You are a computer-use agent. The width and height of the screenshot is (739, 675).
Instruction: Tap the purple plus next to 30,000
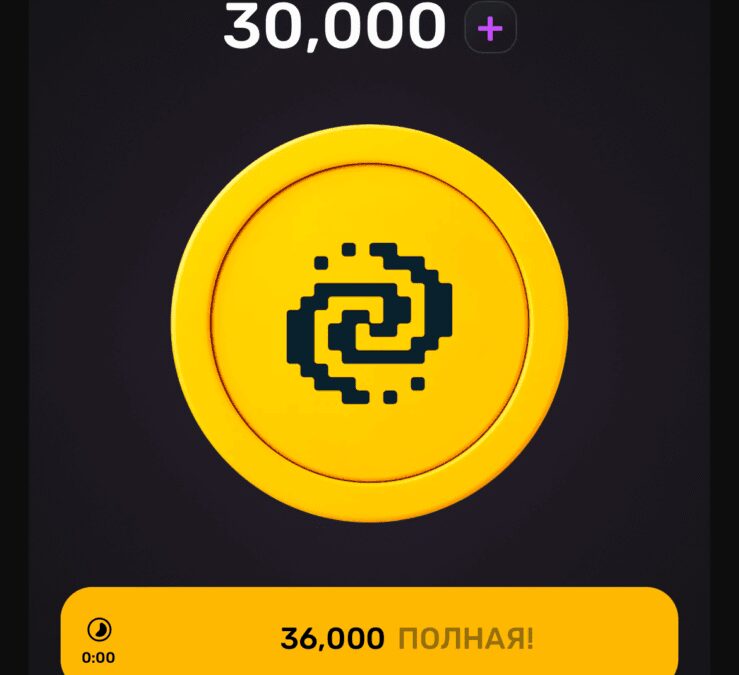pos(490,28)
